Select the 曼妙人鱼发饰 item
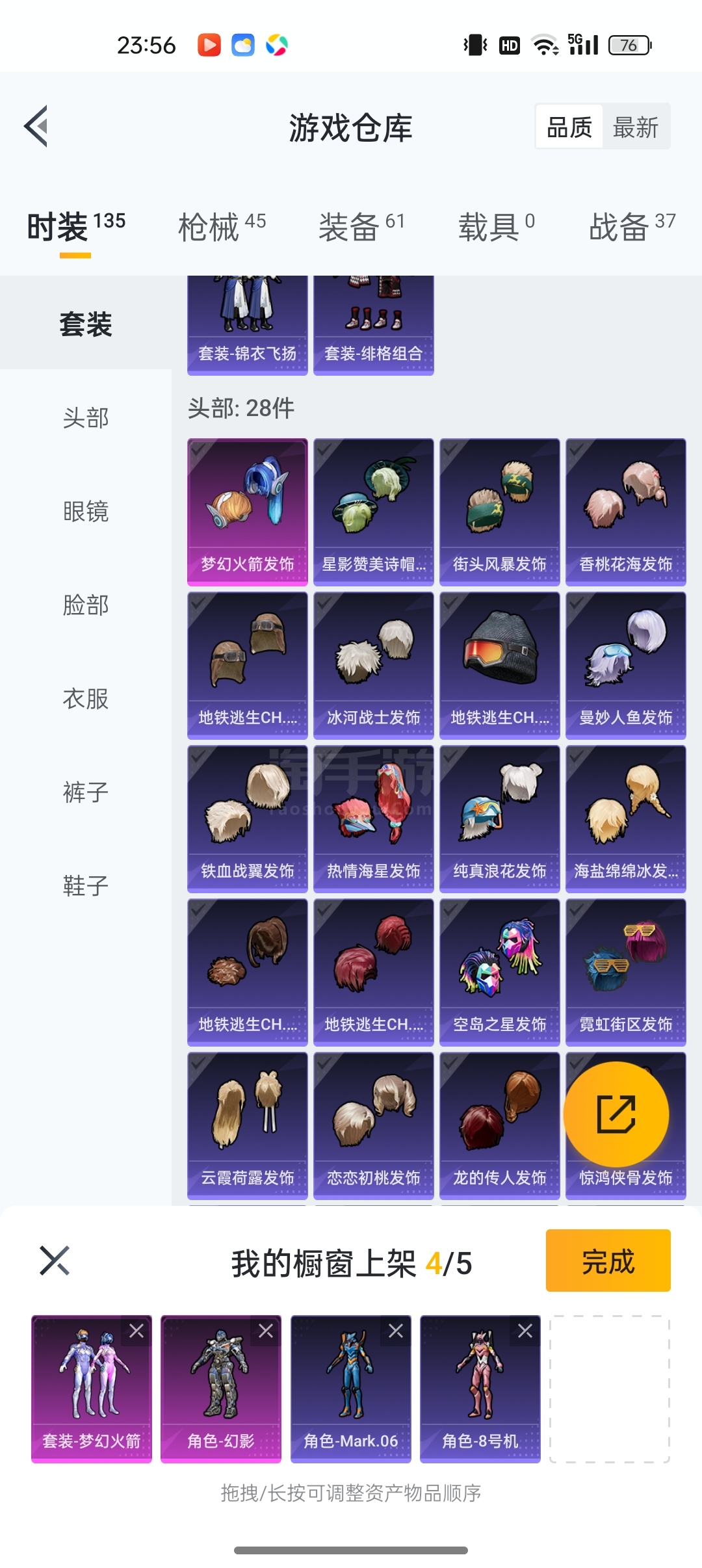The height and width of the screenshot is (1568, 702). click(625, 665)
